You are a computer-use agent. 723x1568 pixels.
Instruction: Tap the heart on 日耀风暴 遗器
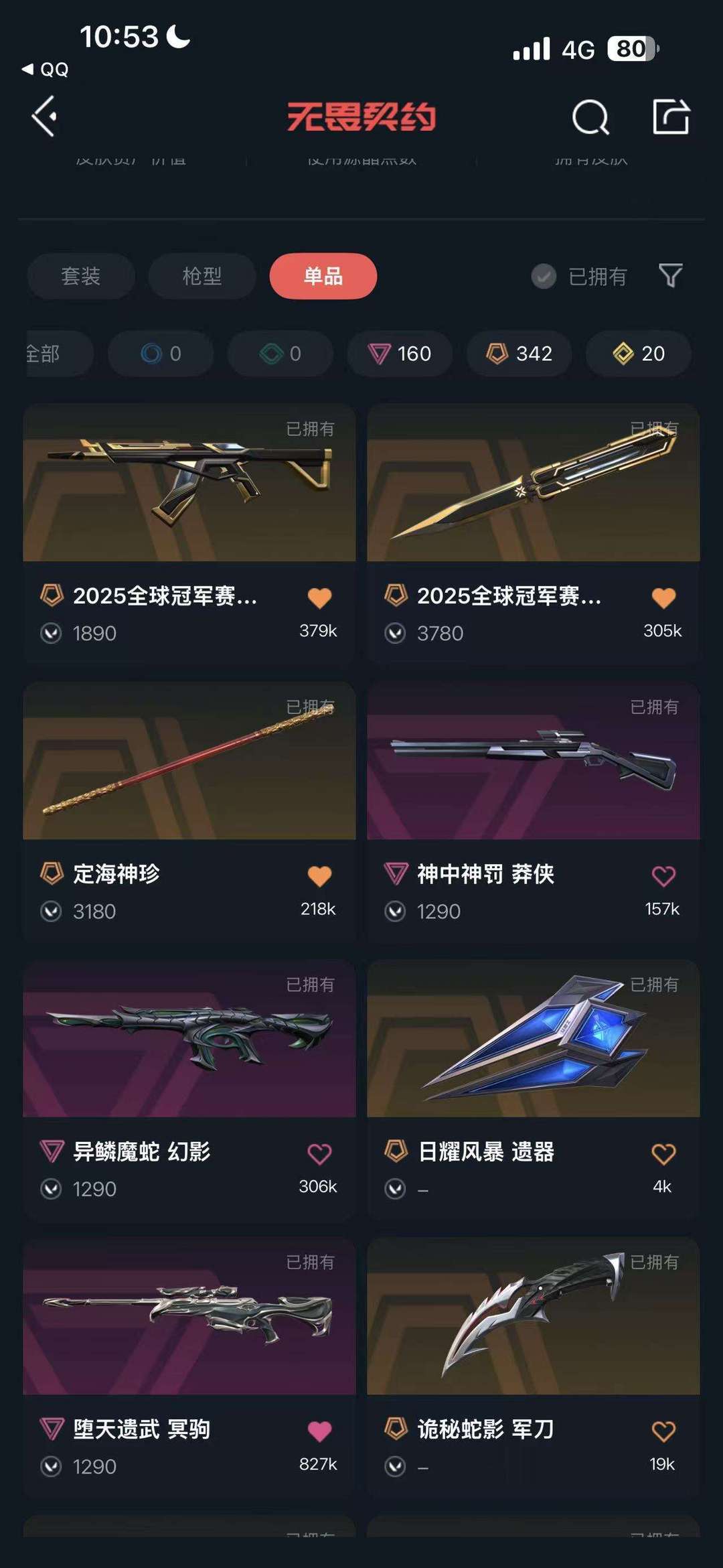(x=663, y=1154)
